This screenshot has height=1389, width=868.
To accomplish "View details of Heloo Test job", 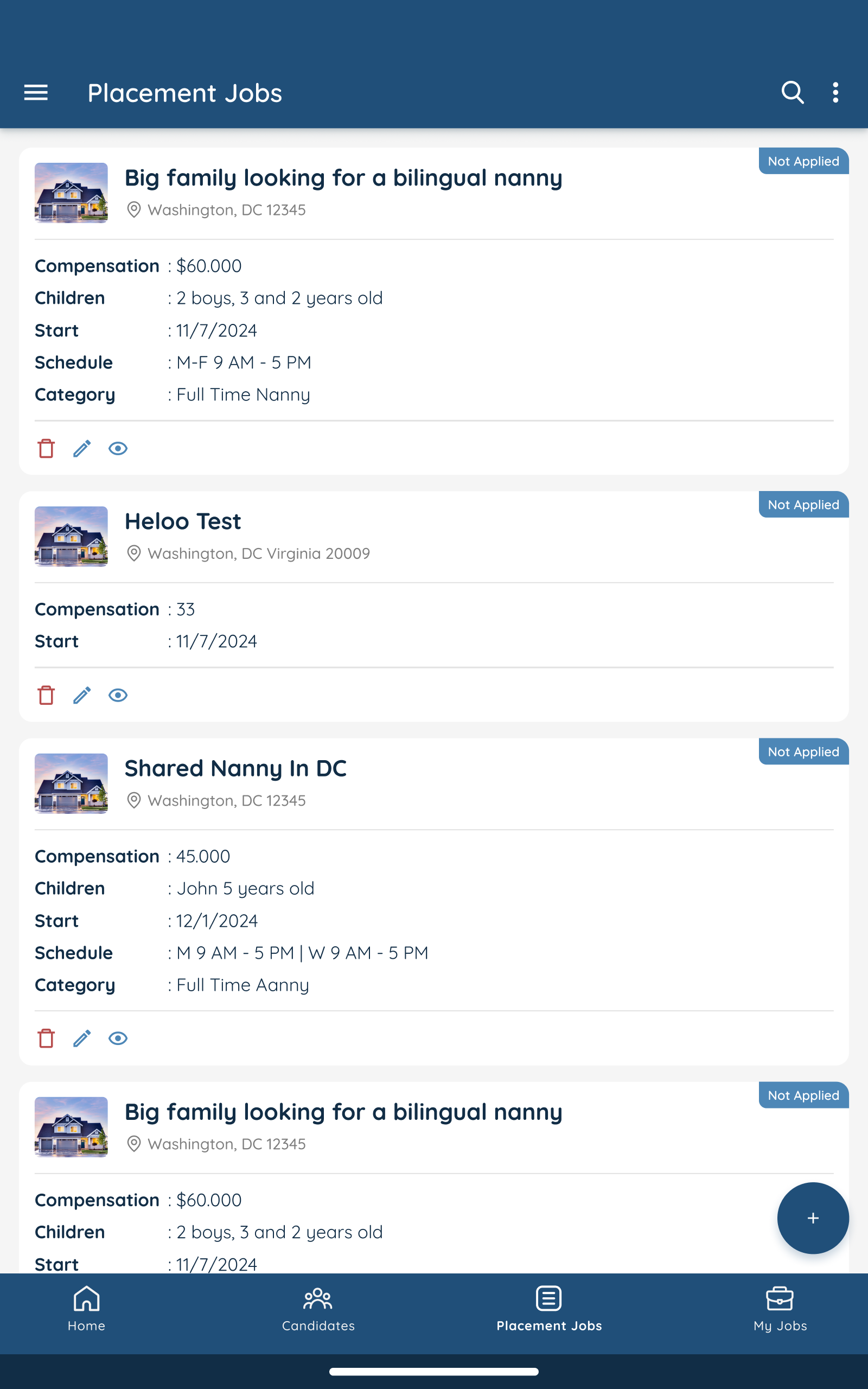I will (118, 695).
